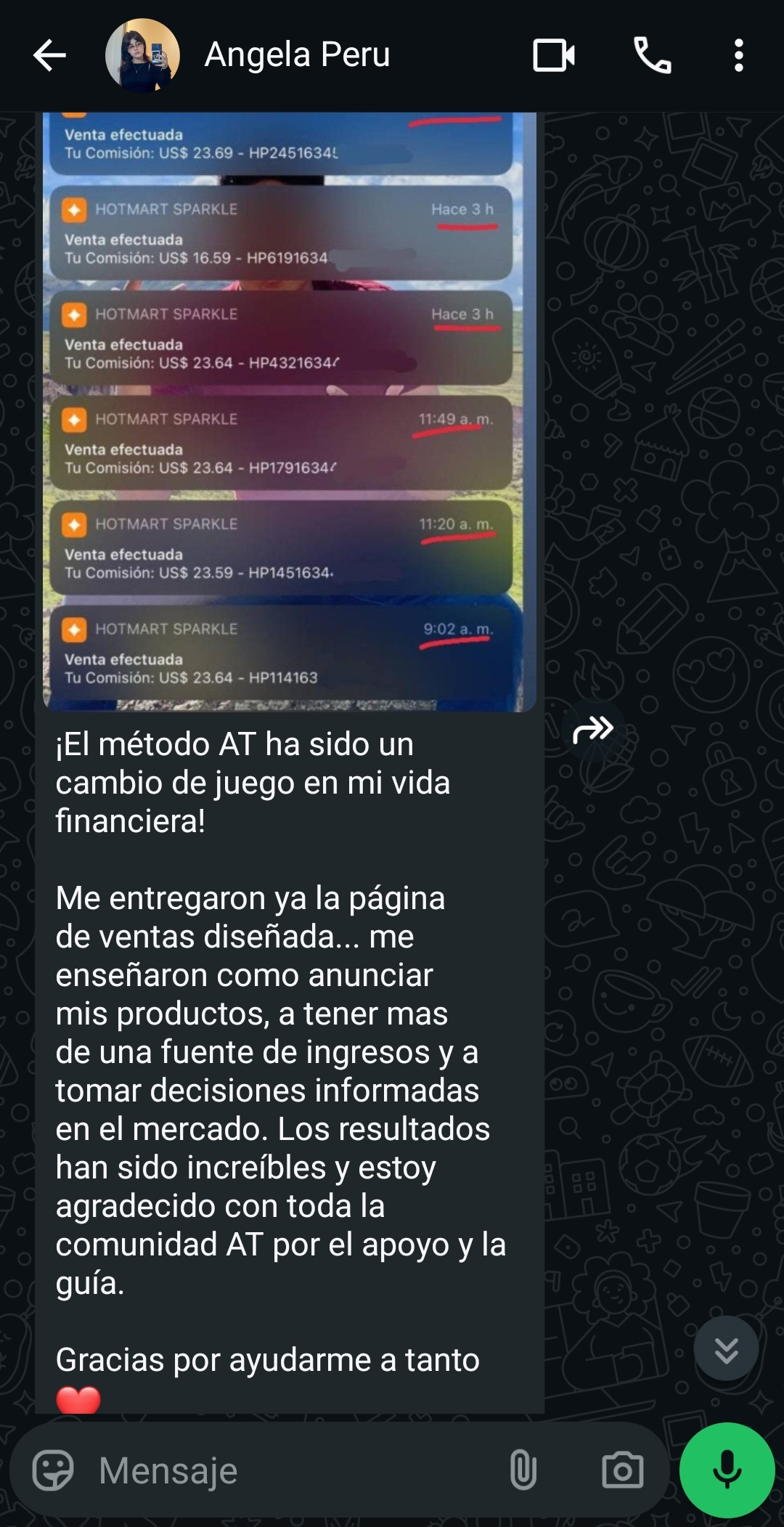Screen dimensions: 784x1527
Task: Jump to the latest messages
Action: coord(726,1348)
